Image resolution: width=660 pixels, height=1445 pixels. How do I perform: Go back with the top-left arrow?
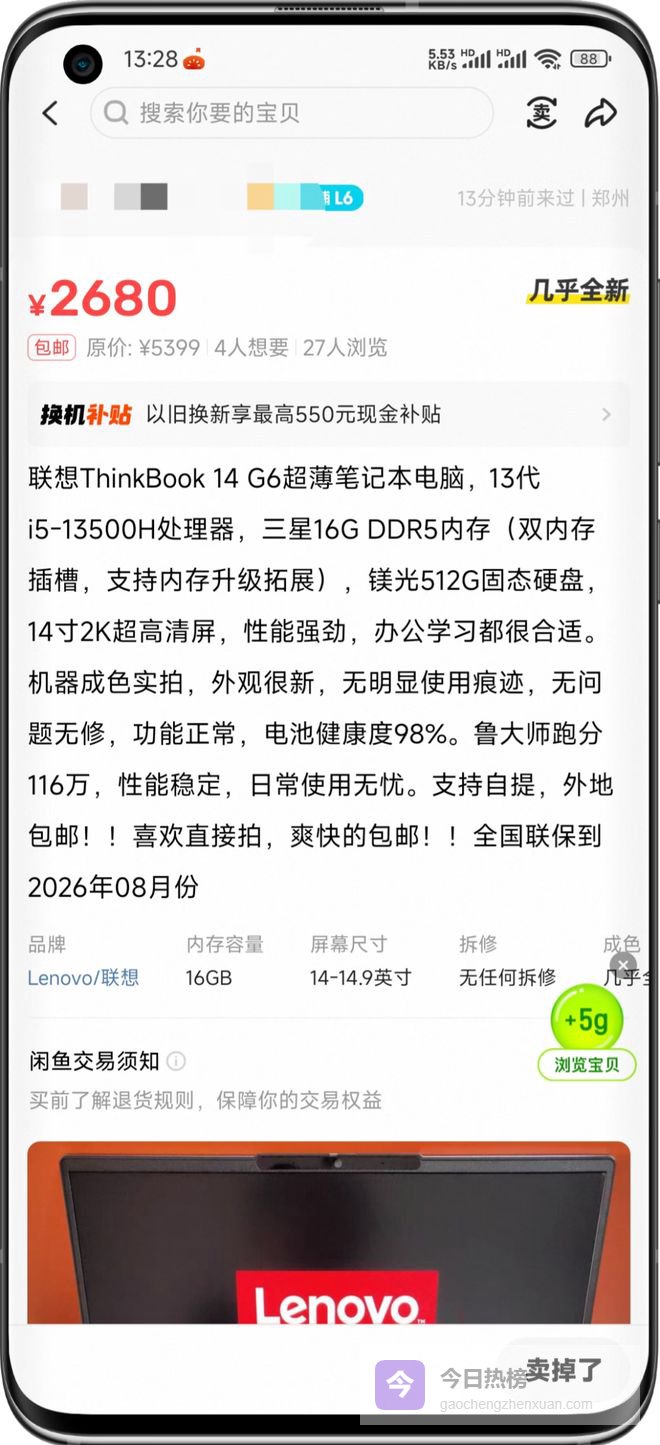pyautogui.click(x=50, y=113)
